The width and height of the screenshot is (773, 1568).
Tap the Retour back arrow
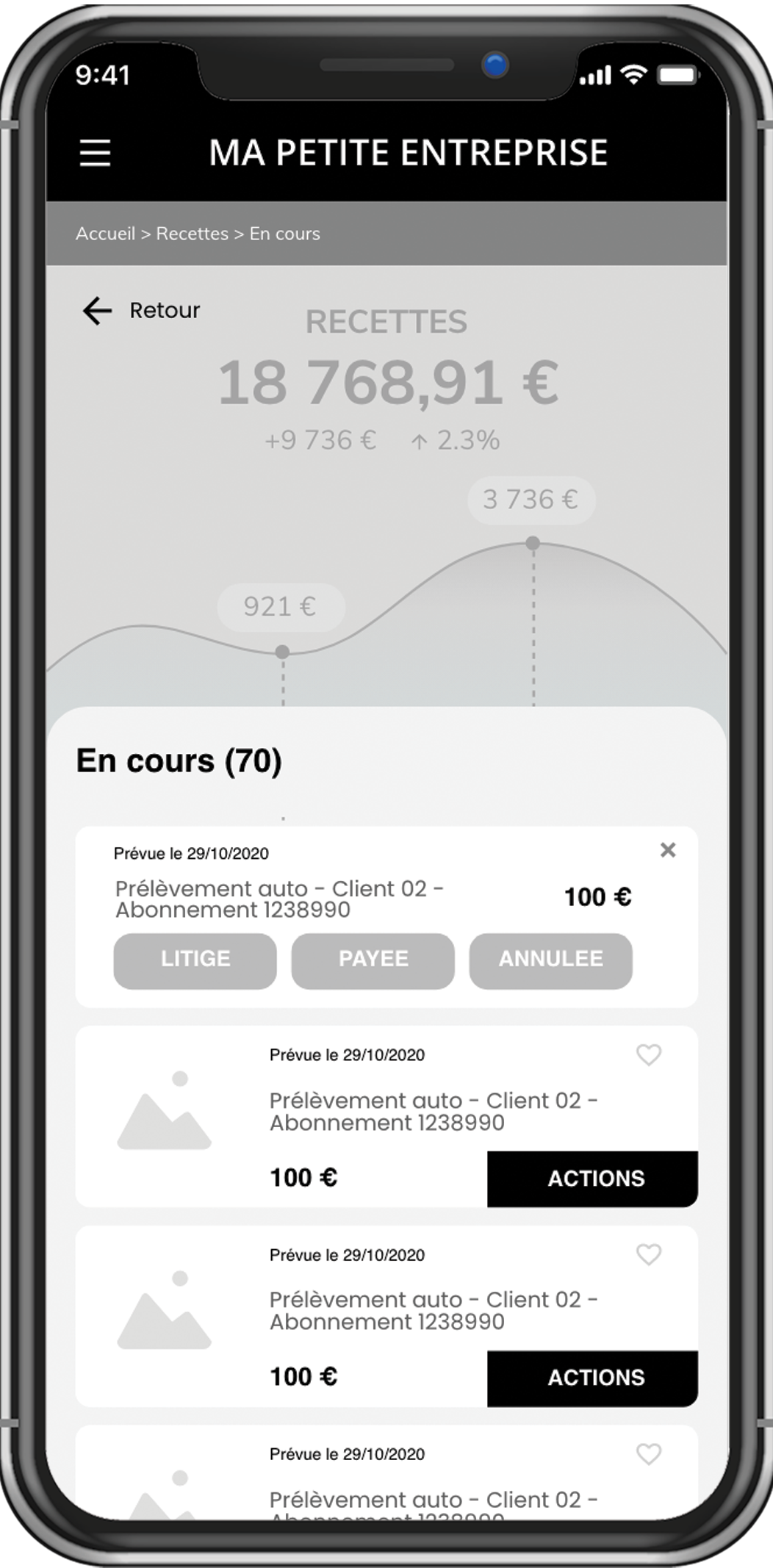click(97, 311)
